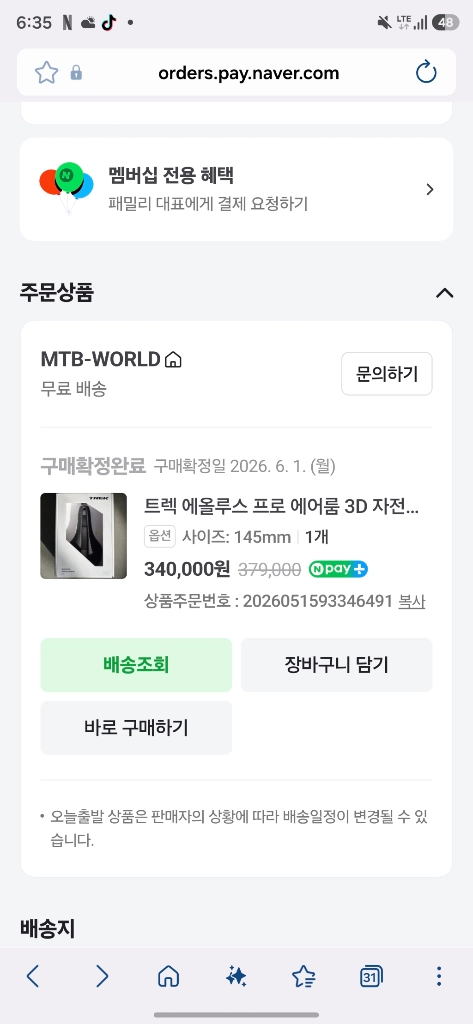Reload the page
Image resolution: width=473 pixels, height=1024 pixels.
coord(426,72)
